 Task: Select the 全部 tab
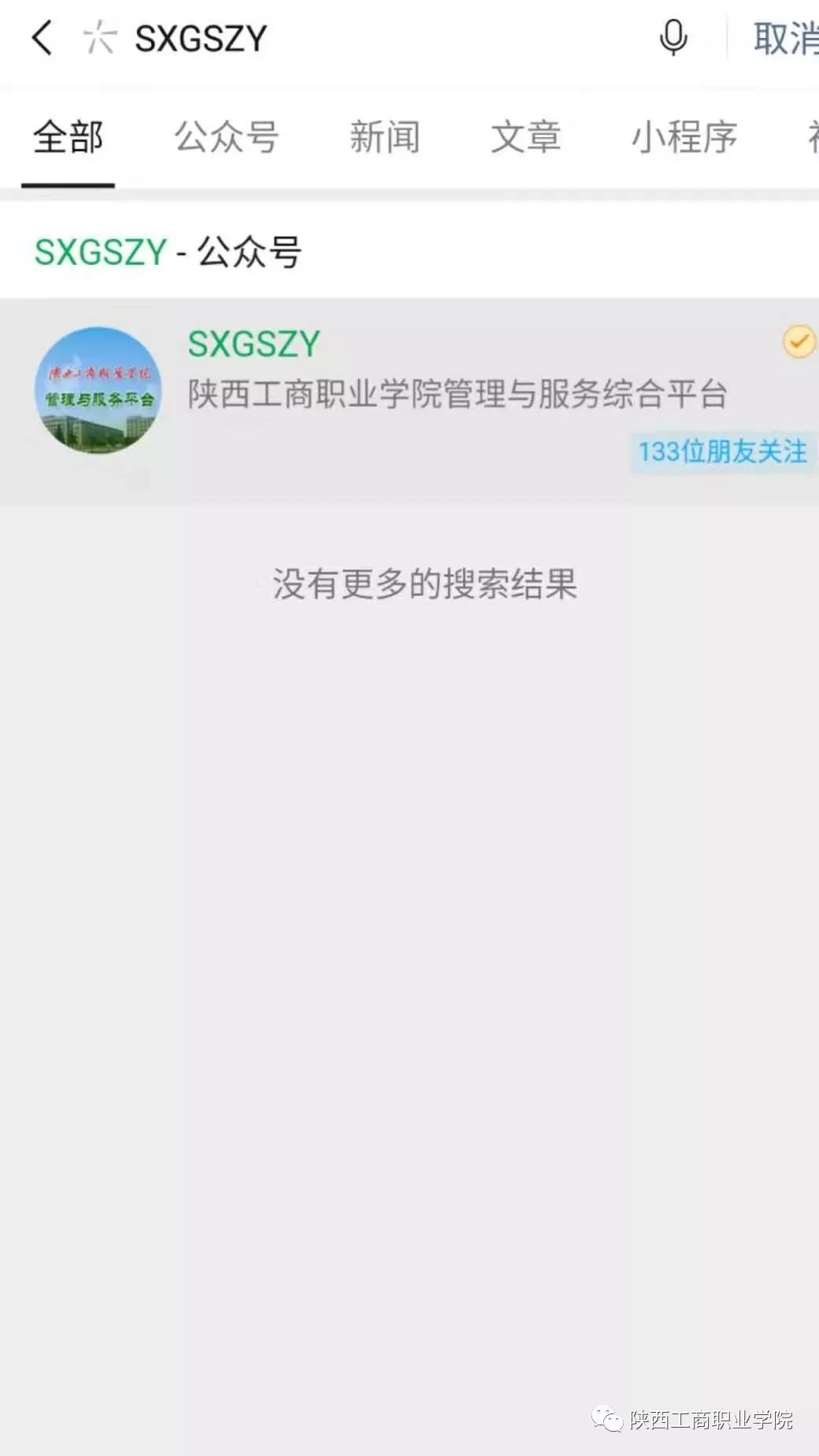(68, 137)
